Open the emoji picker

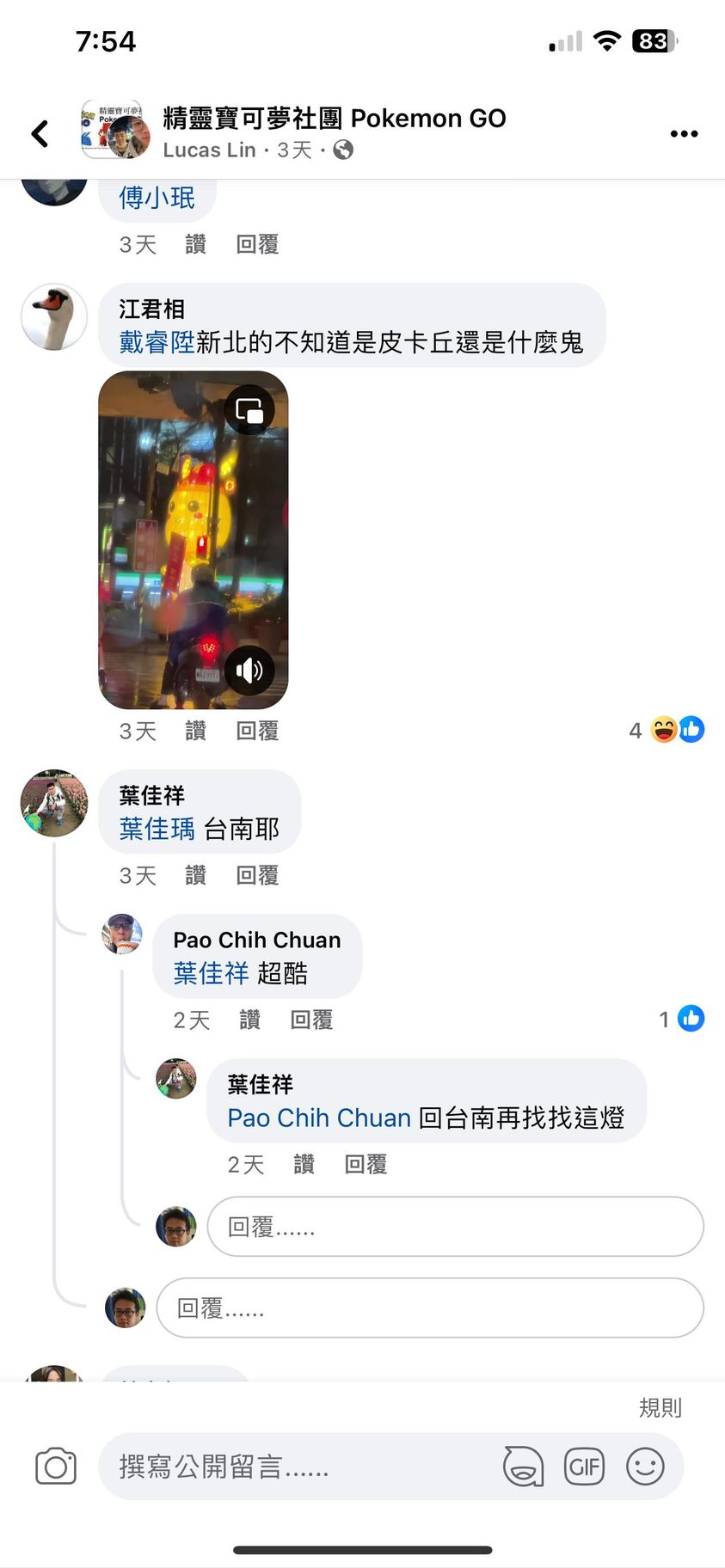click(x=645, y=1467)
